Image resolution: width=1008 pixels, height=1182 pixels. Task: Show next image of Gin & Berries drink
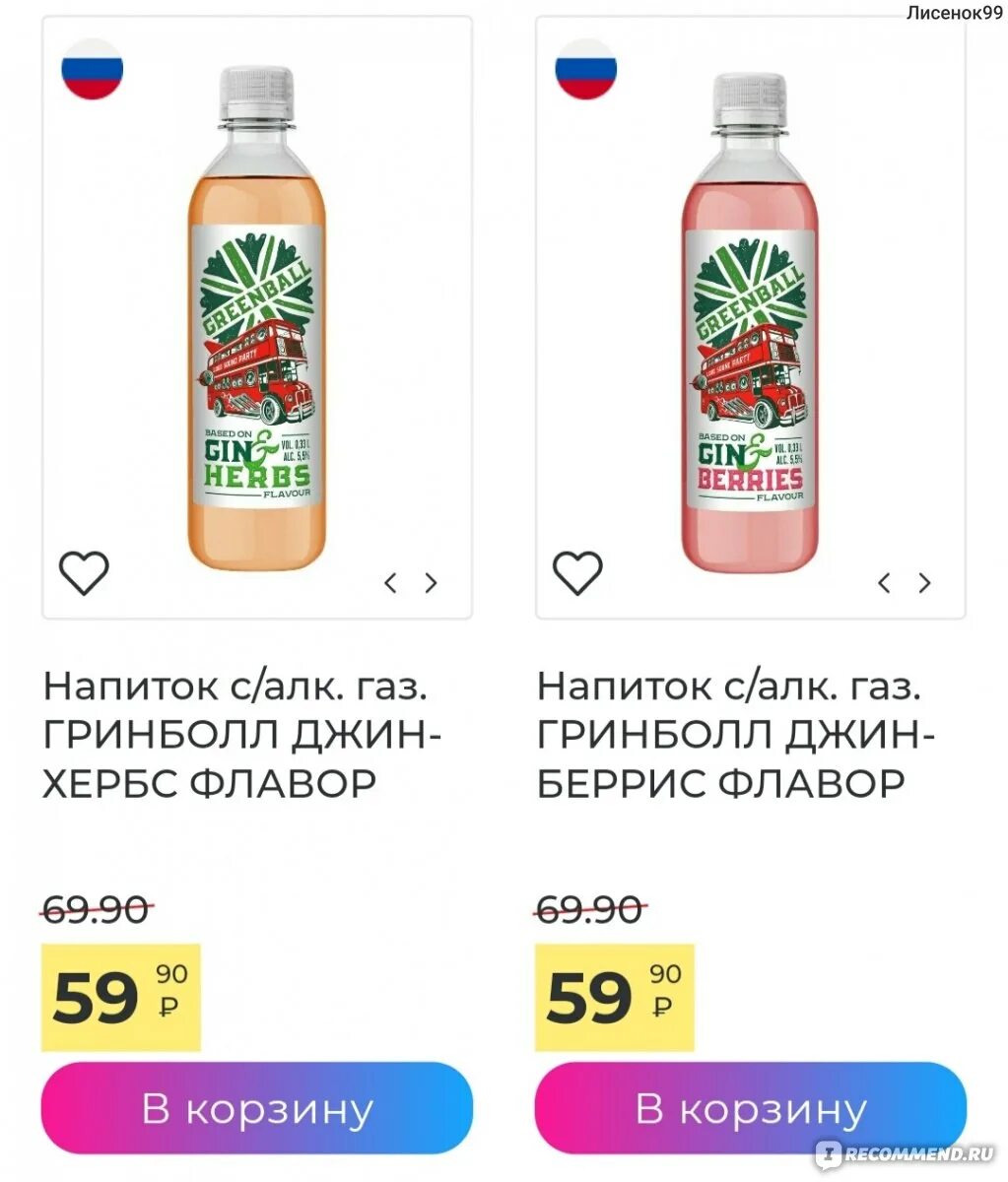point(924,583)
